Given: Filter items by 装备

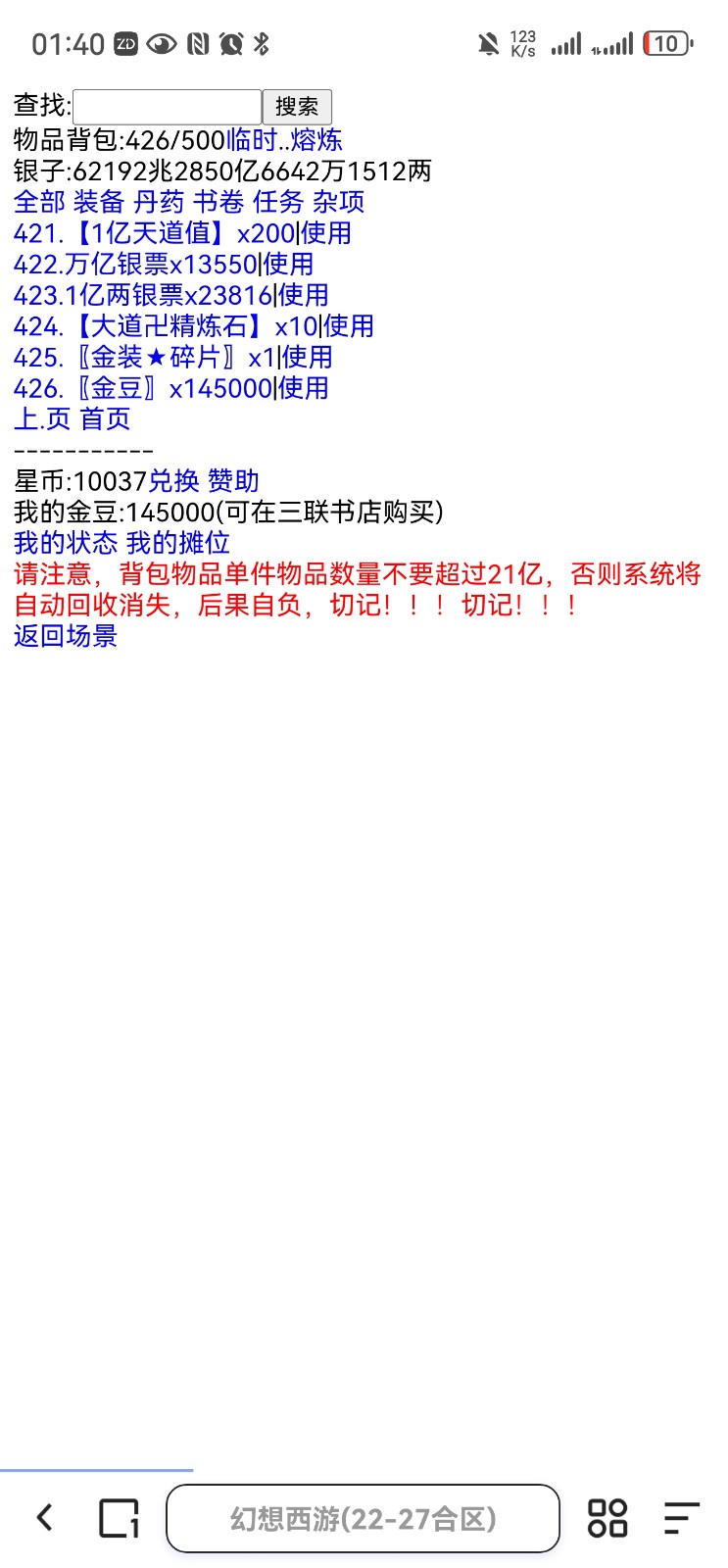Looking at the screenshot, I should 99,202.
